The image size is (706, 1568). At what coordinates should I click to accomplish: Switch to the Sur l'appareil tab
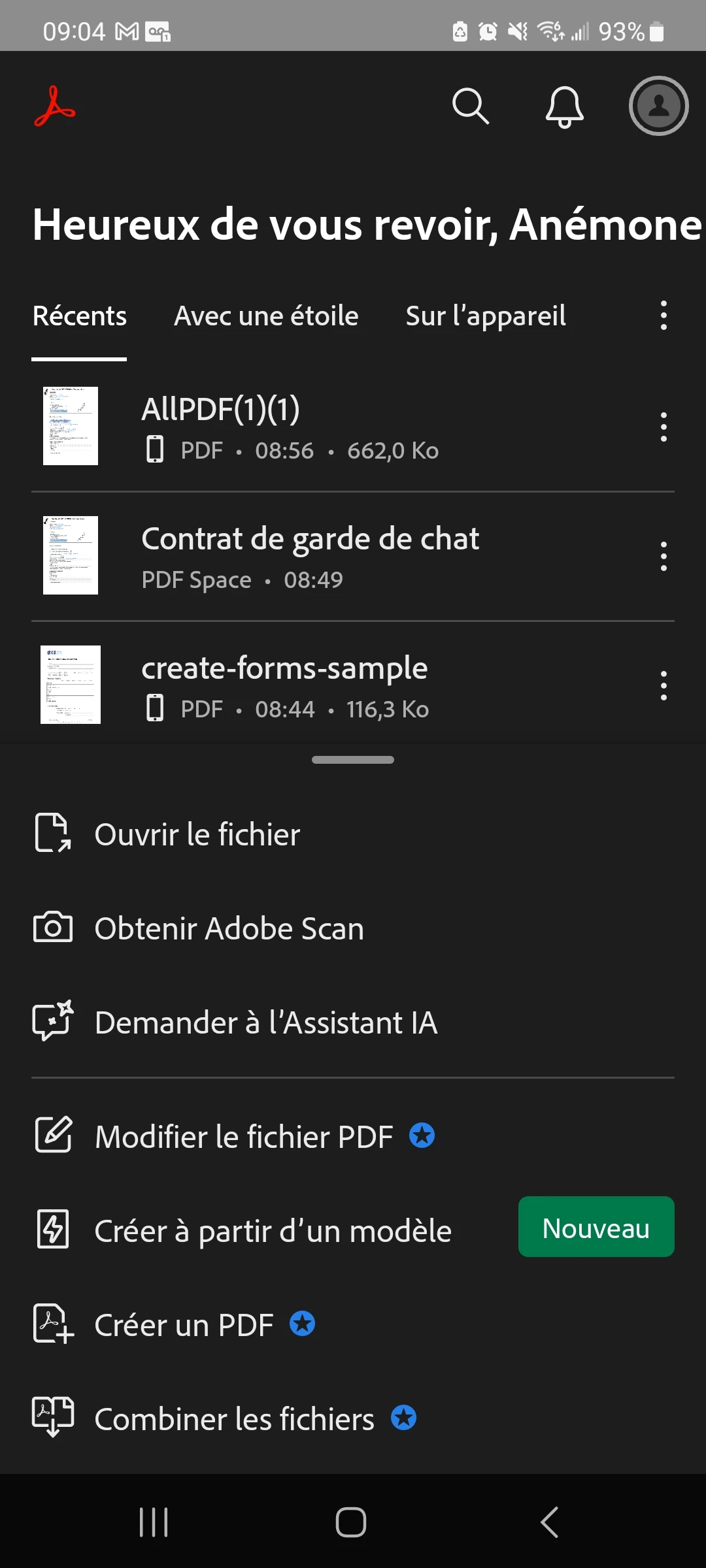(x=486, y=316)
